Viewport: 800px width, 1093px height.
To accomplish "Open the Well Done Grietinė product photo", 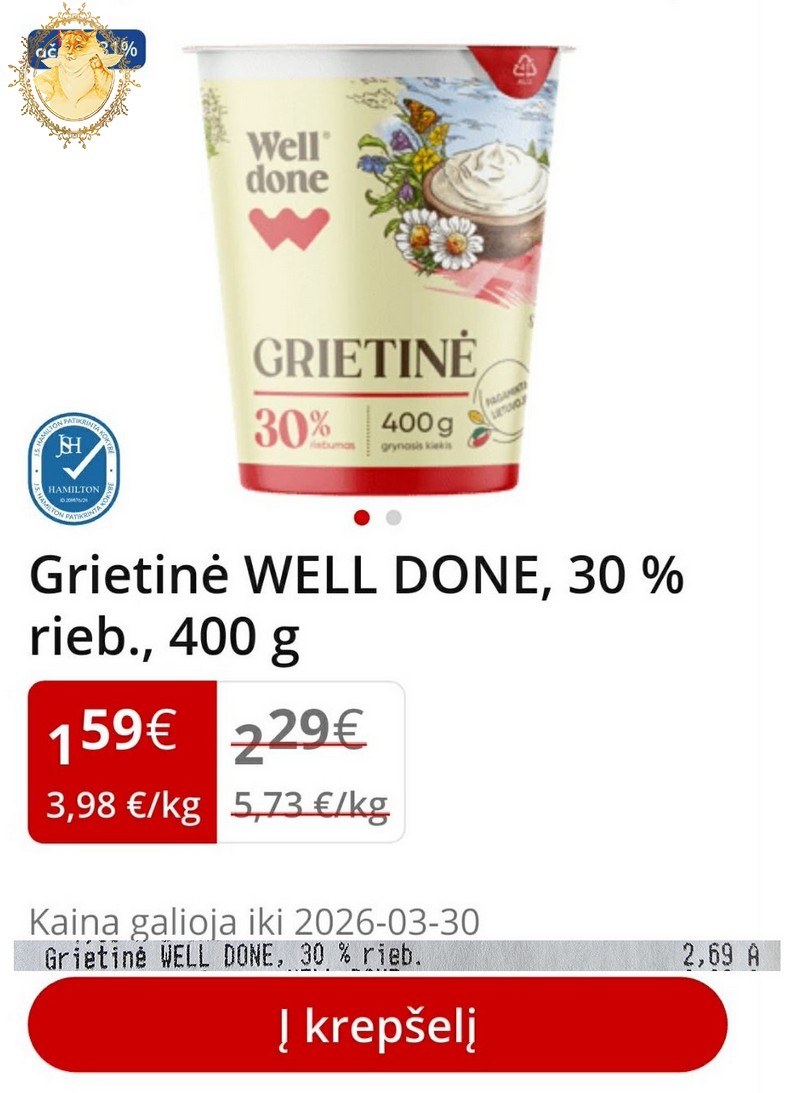I will [380, 270].
